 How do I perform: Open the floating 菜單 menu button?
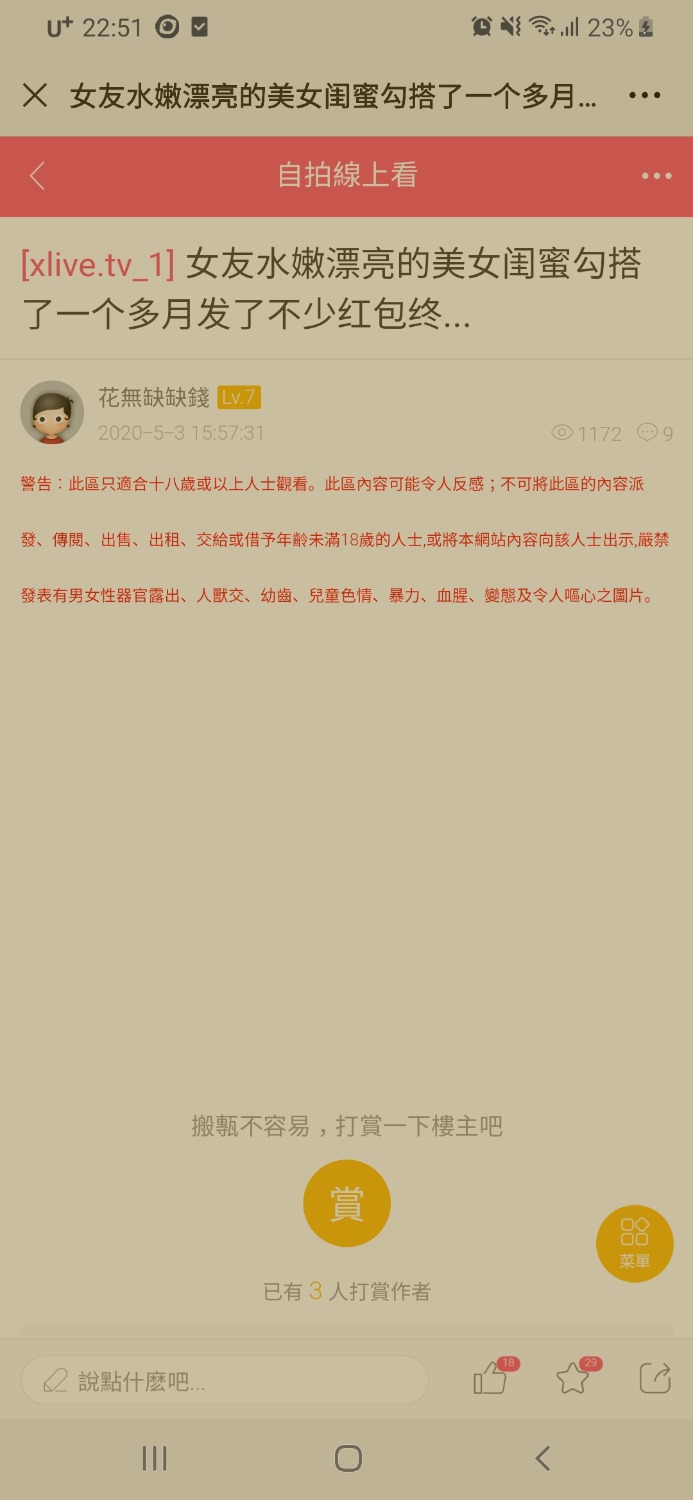coord(634,1243)
